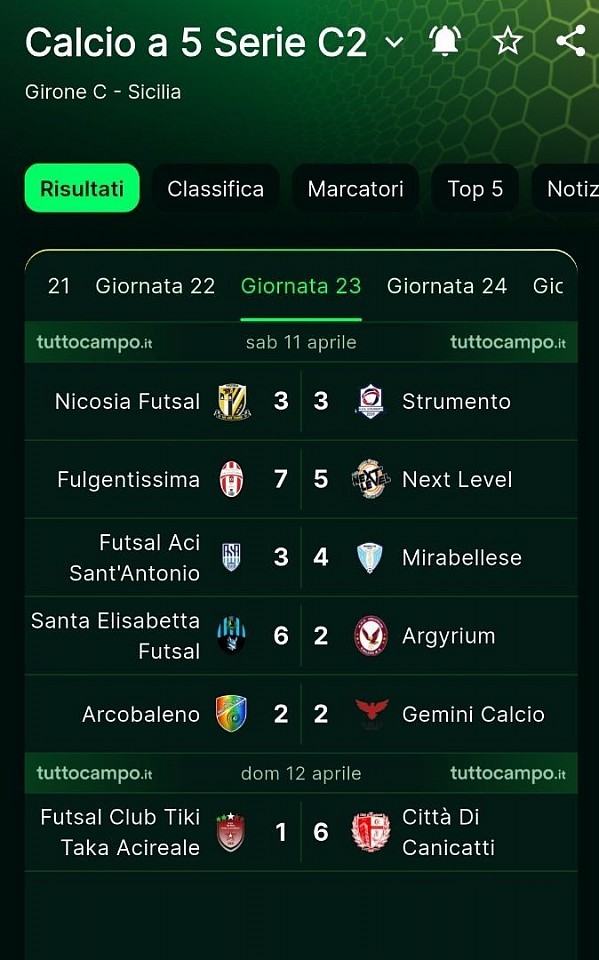View Futsal Aci Sant'Antonio vs Mirabellese match

(301, 558)
